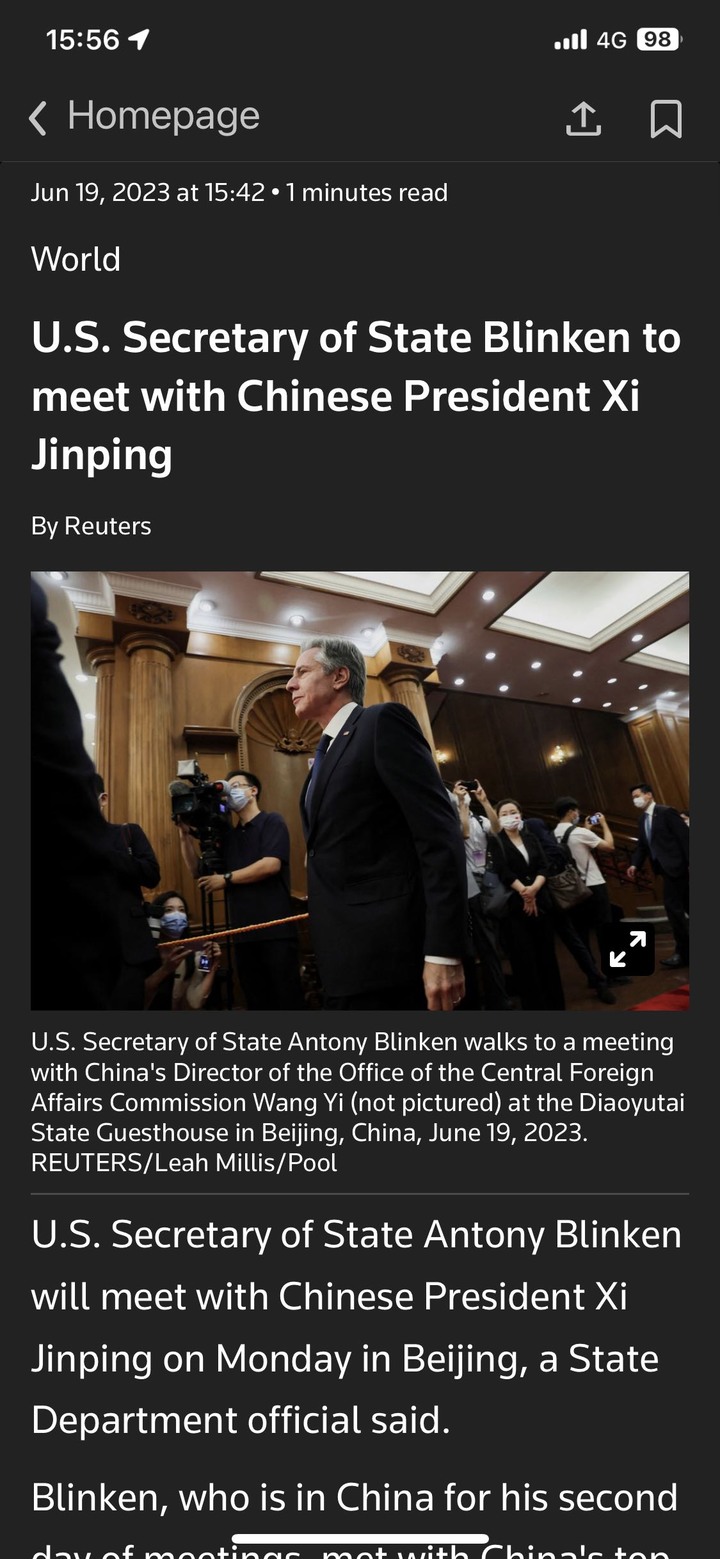Bookmark this article
The image size is (720, 1559).
(666, 119)
